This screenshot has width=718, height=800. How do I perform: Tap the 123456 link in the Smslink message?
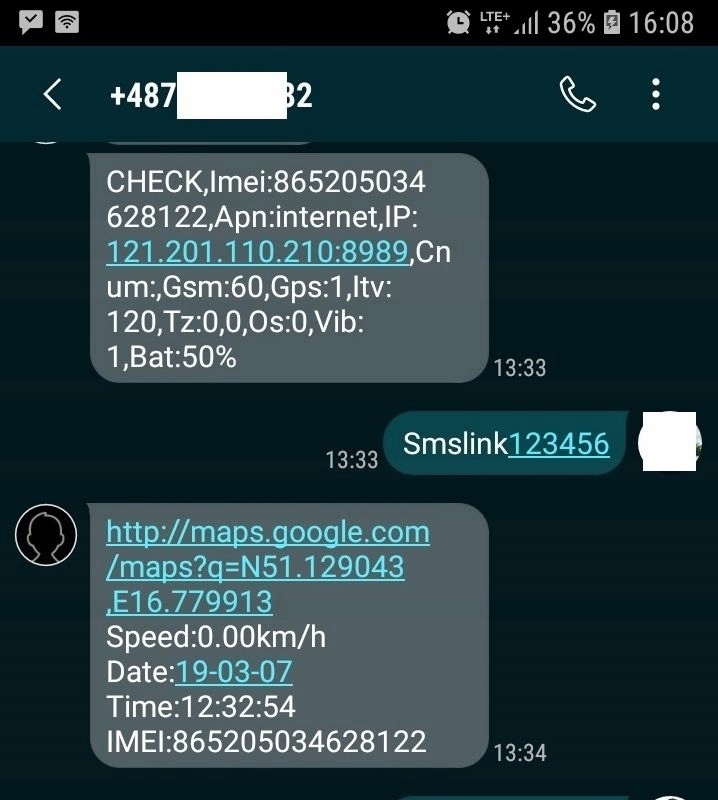559,443
